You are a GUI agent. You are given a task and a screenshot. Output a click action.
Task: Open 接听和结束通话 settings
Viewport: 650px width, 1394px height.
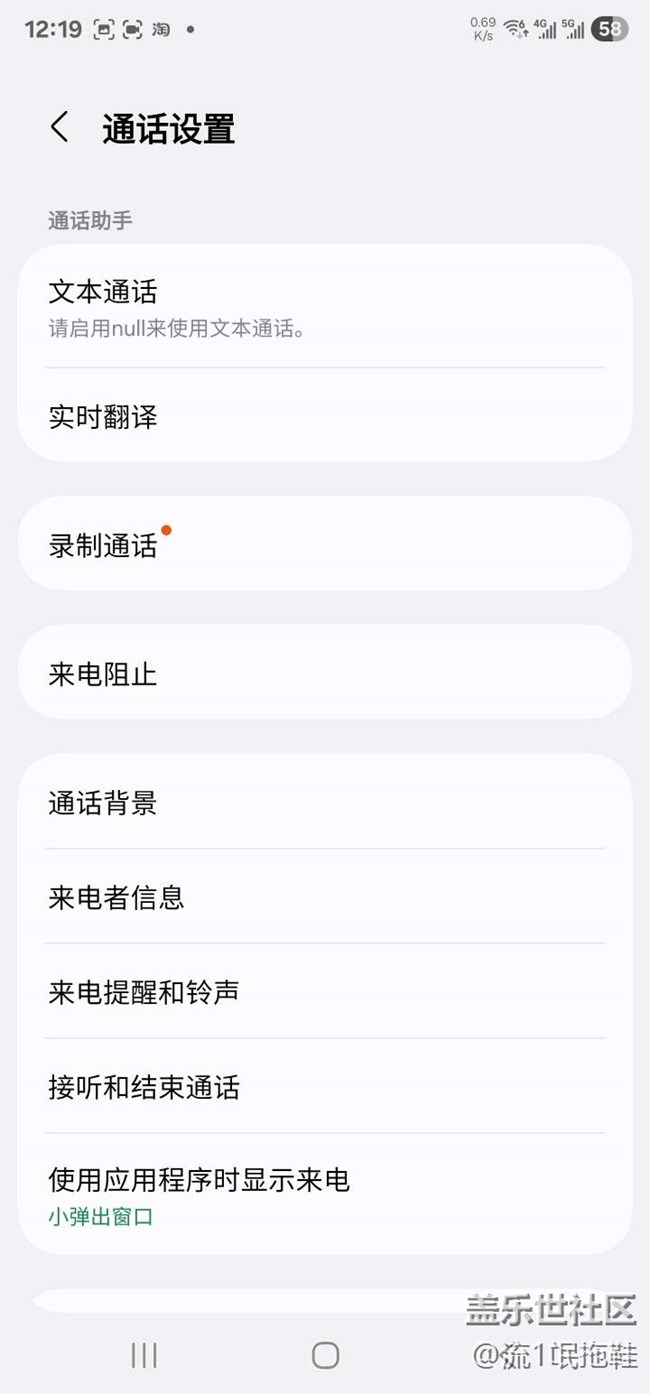tap(324, 1087)
